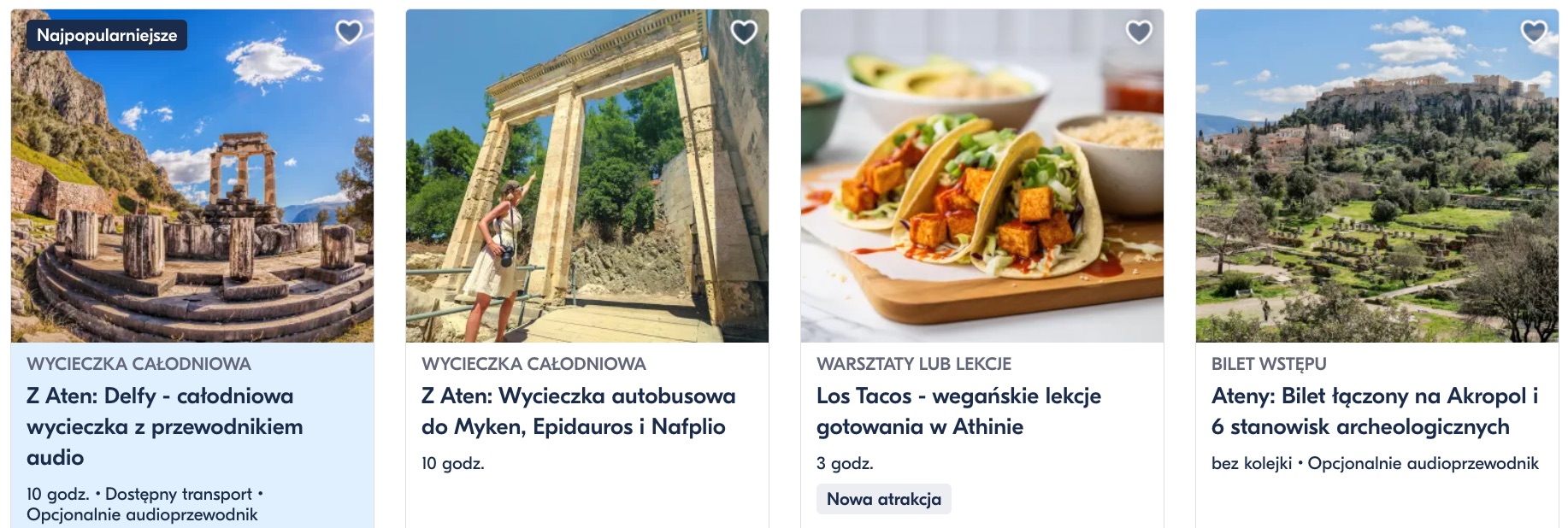Open Los Tacos vegan cooking lessons card
This screenshot has width=1568, height=528.
(958, 411)
